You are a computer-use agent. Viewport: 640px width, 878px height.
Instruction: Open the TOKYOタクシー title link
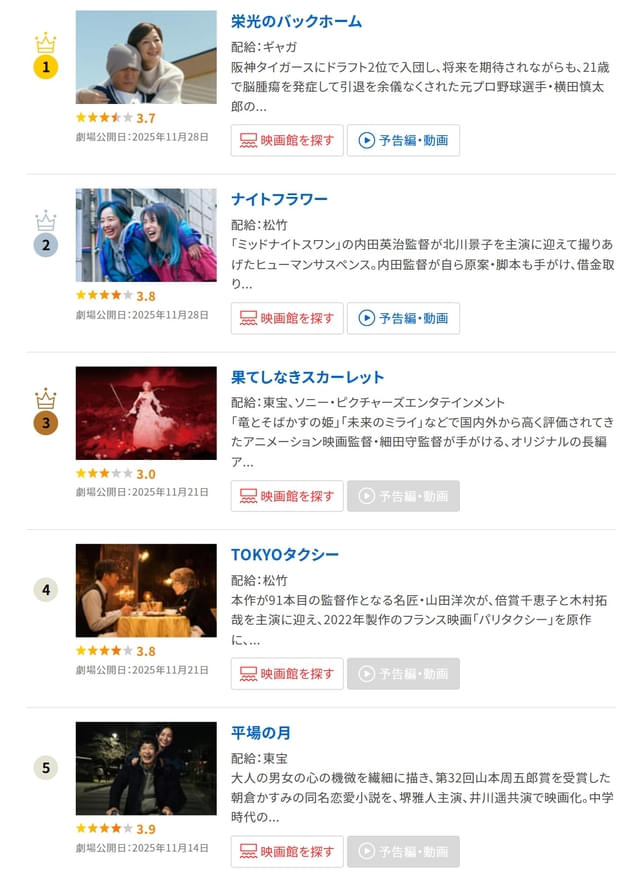pos(285,555)
